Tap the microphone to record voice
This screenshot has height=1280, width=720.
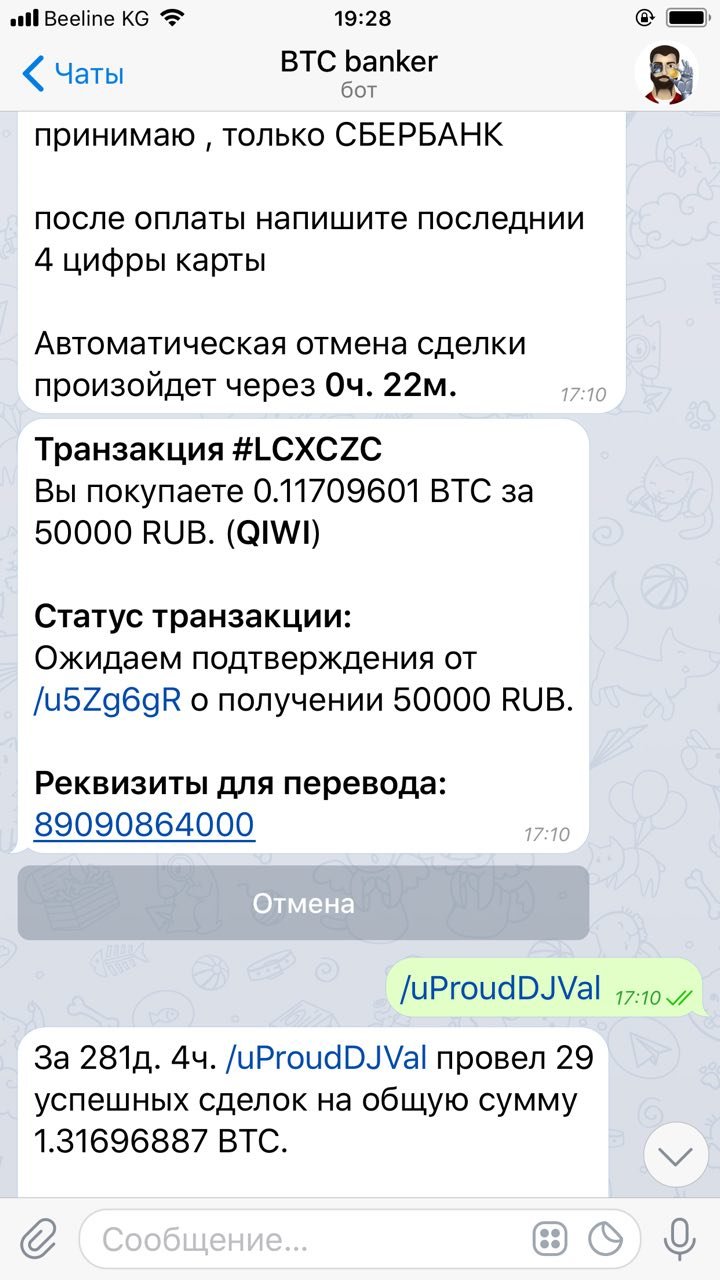click(x=680, y=1241)
